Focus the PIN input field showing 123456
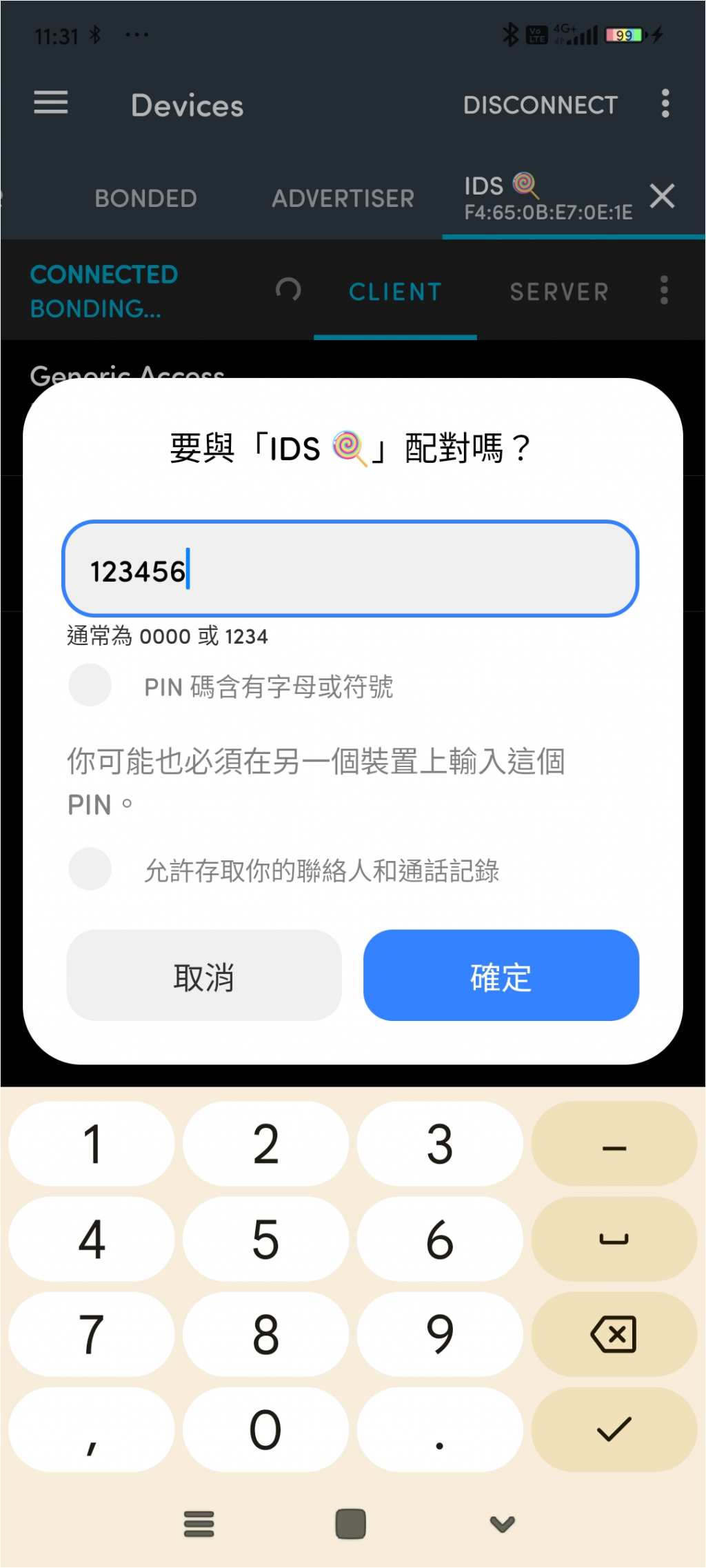The width and height of the screenshot is (706, 1568). point(350,569)
